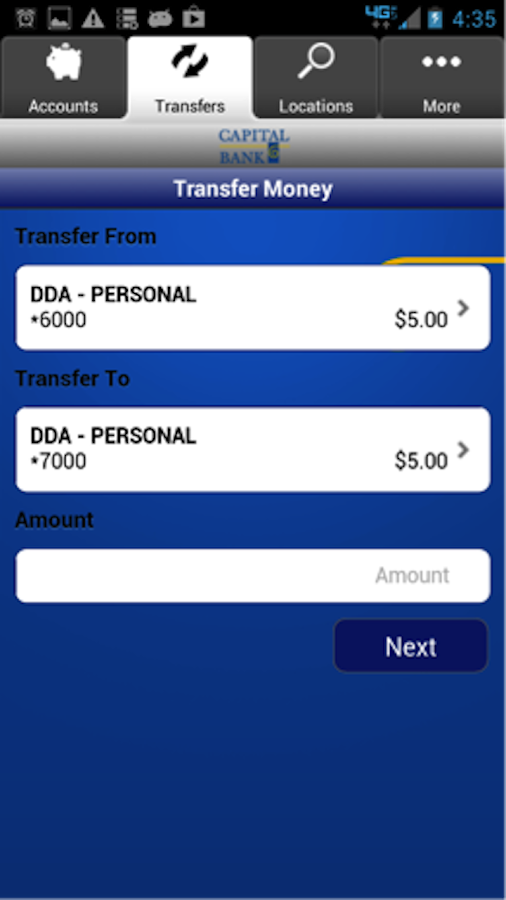Open the Locations tab
Viewport: 506px width, 900px height.
pyautogui.click(x=316, y=77)
